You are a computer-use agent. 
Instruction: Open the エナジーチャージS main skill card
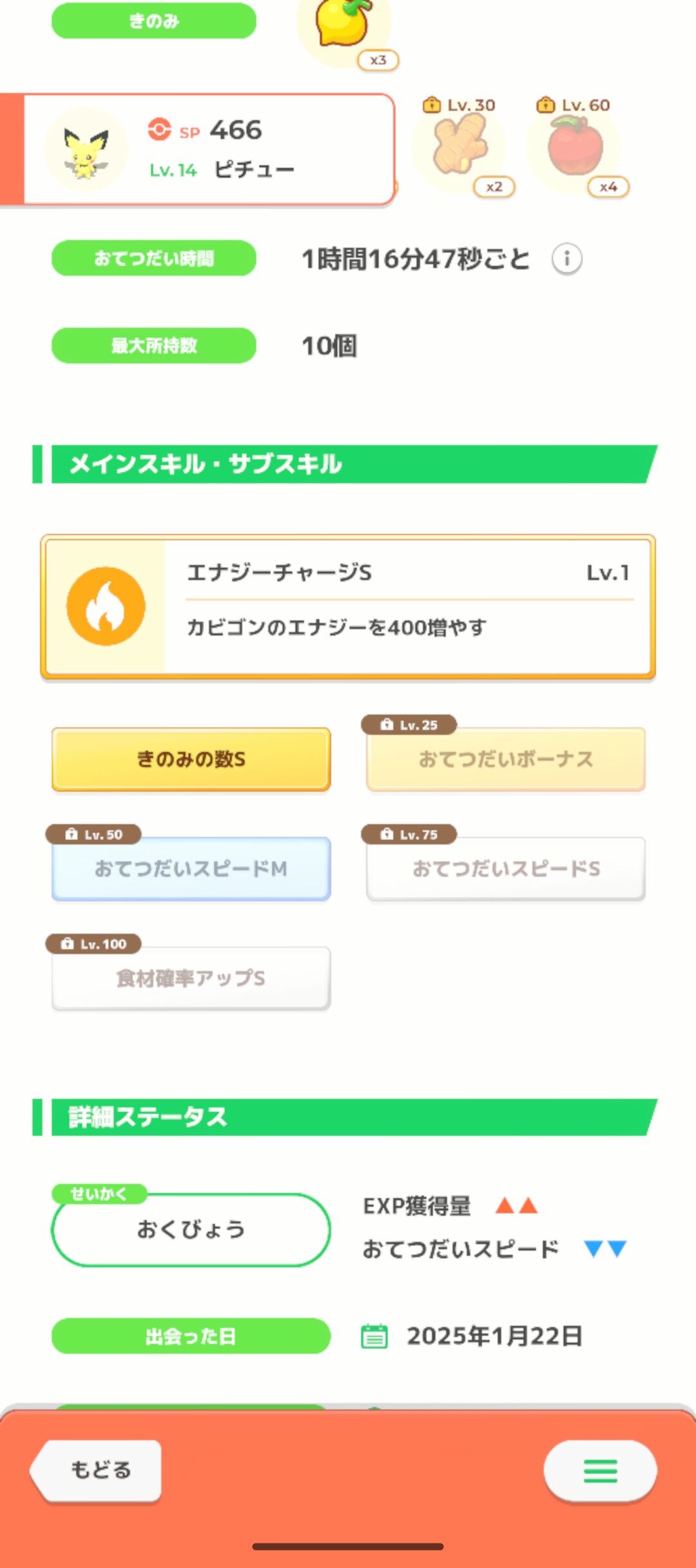coord(348,607)
